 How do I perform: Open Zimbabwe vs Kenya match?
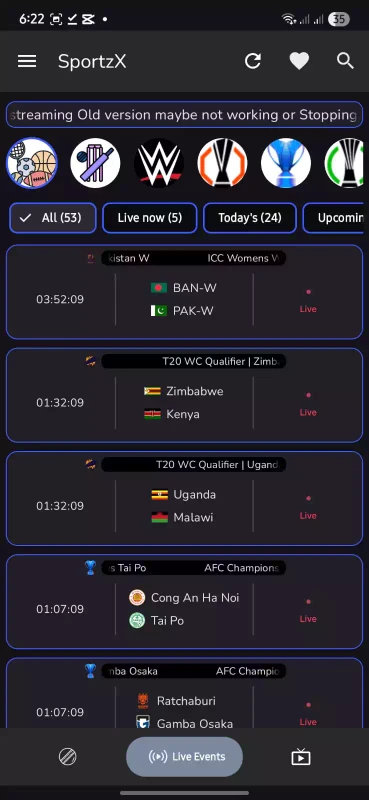[x=184, y=395]
